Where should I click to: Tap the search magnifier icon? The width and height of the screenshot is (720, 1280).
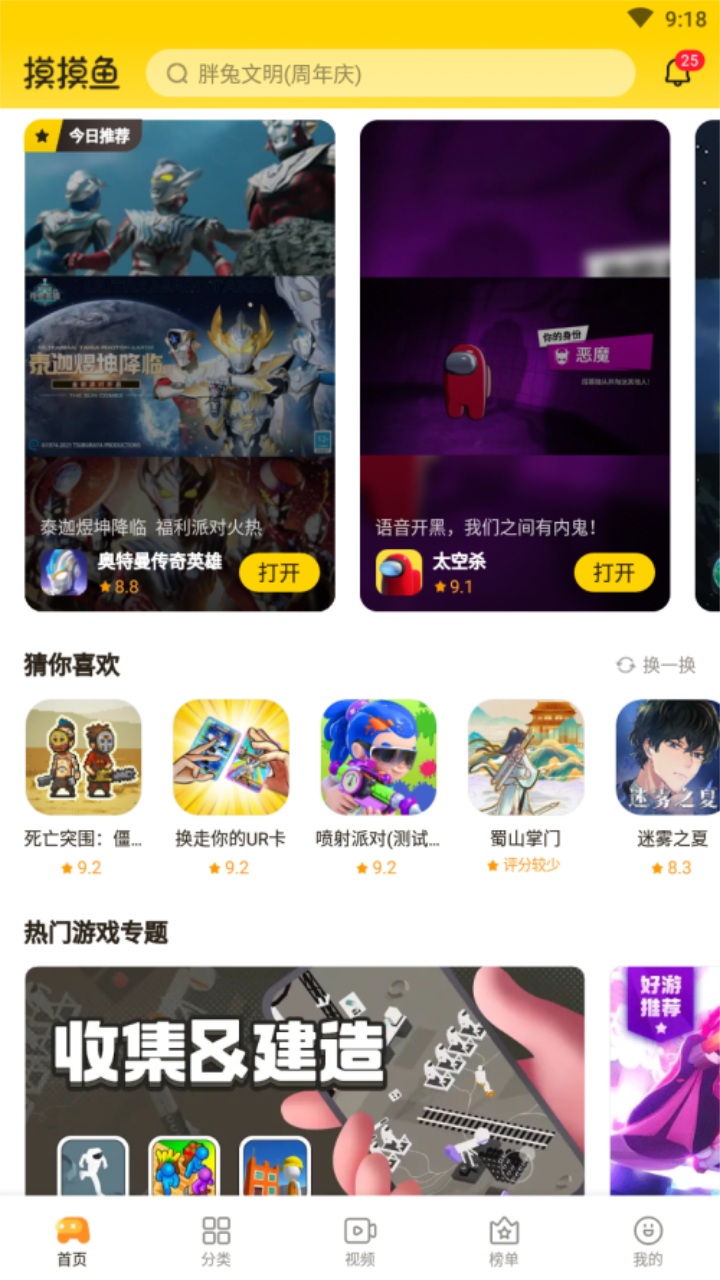[x=178, y=72]
